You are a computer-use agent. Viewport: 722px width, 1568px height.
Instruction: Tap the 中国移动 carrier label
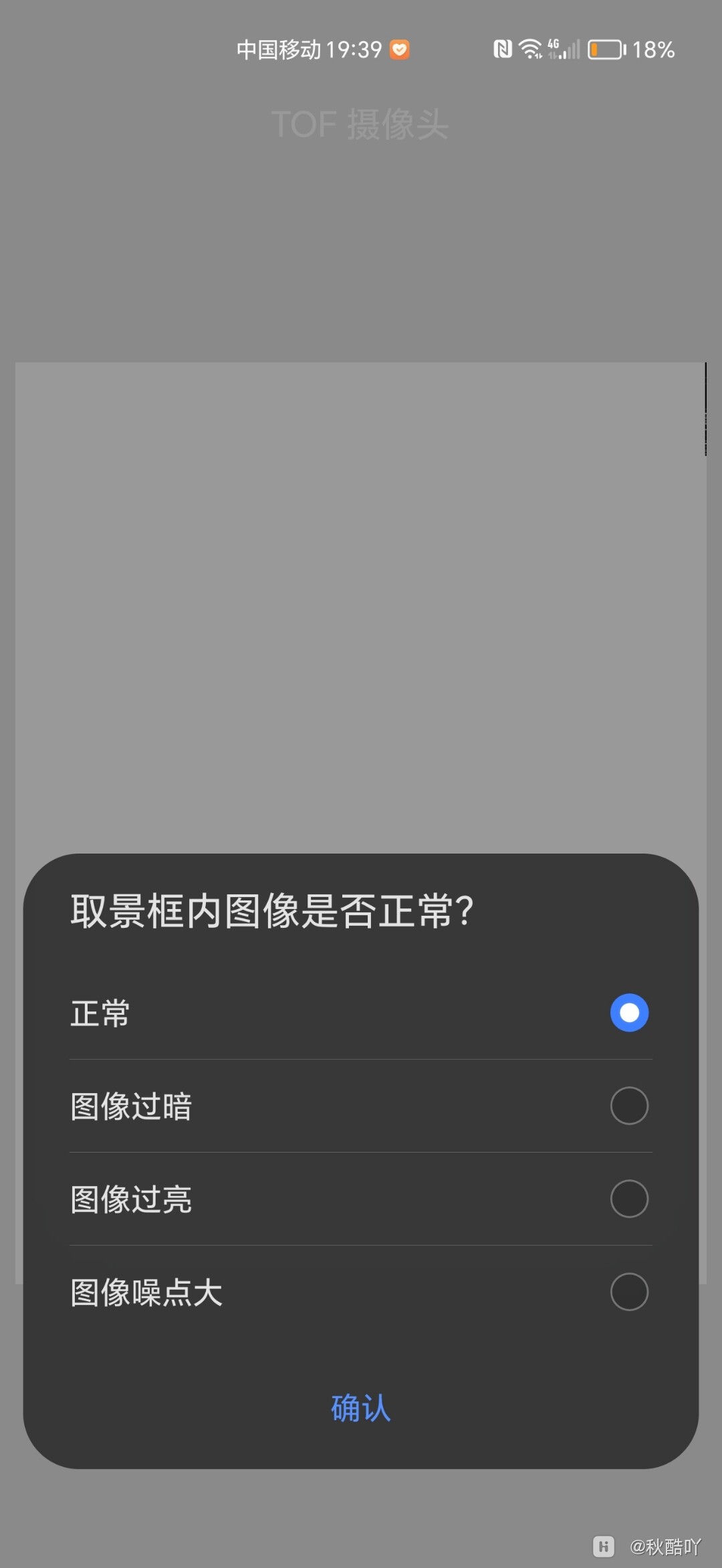(279, 49)
